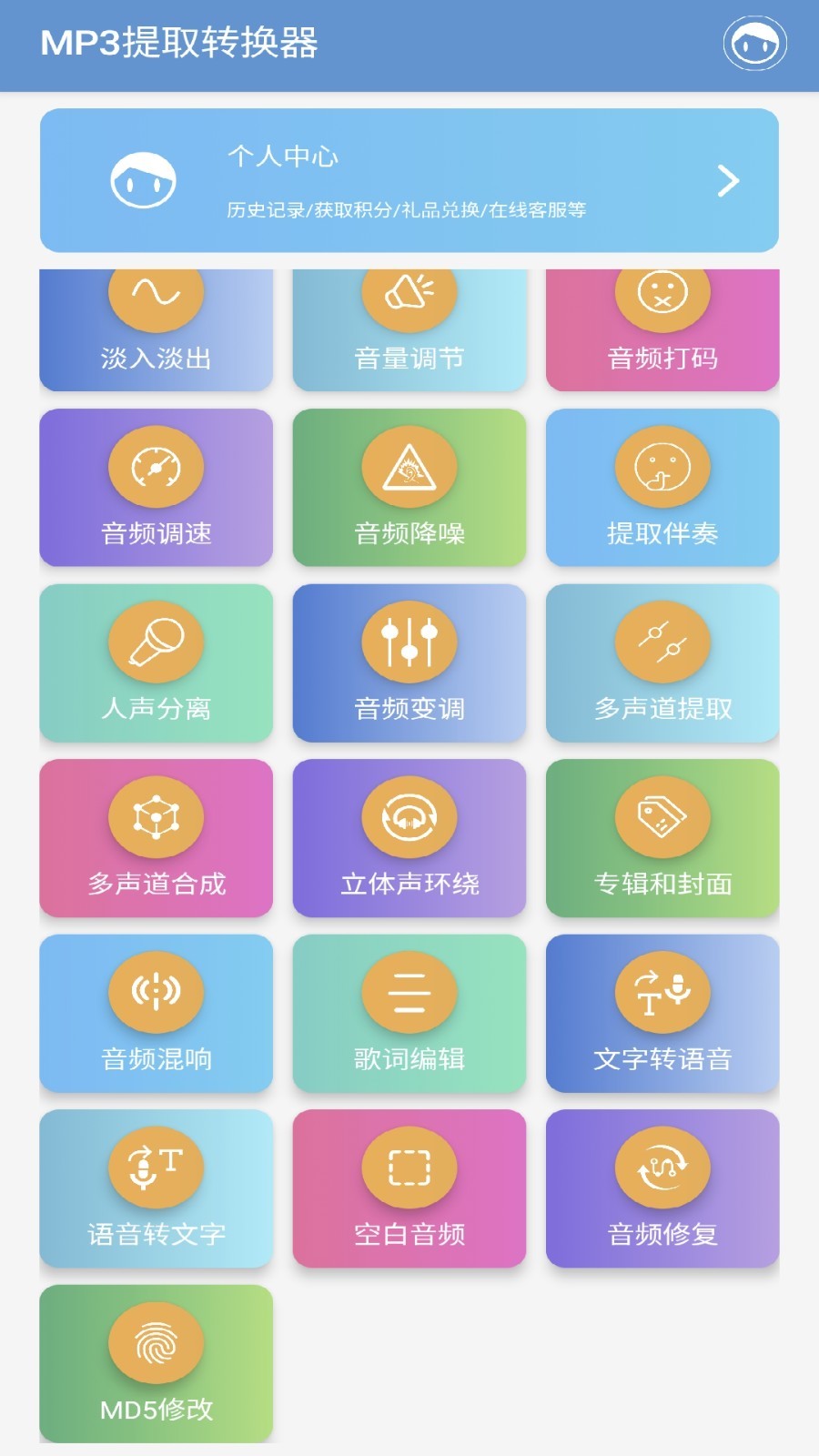Screen dimensions: 819x1456
Task: Open the 文字转语音 text-to-speech tool
Action: click(662, 1015)
